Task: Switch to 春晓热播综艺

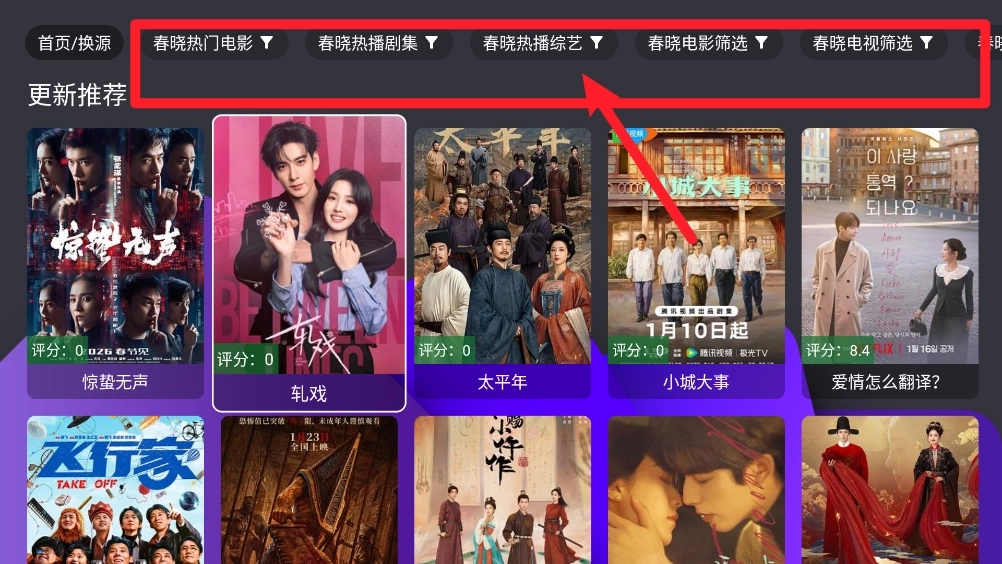Action: pos(543,43)
